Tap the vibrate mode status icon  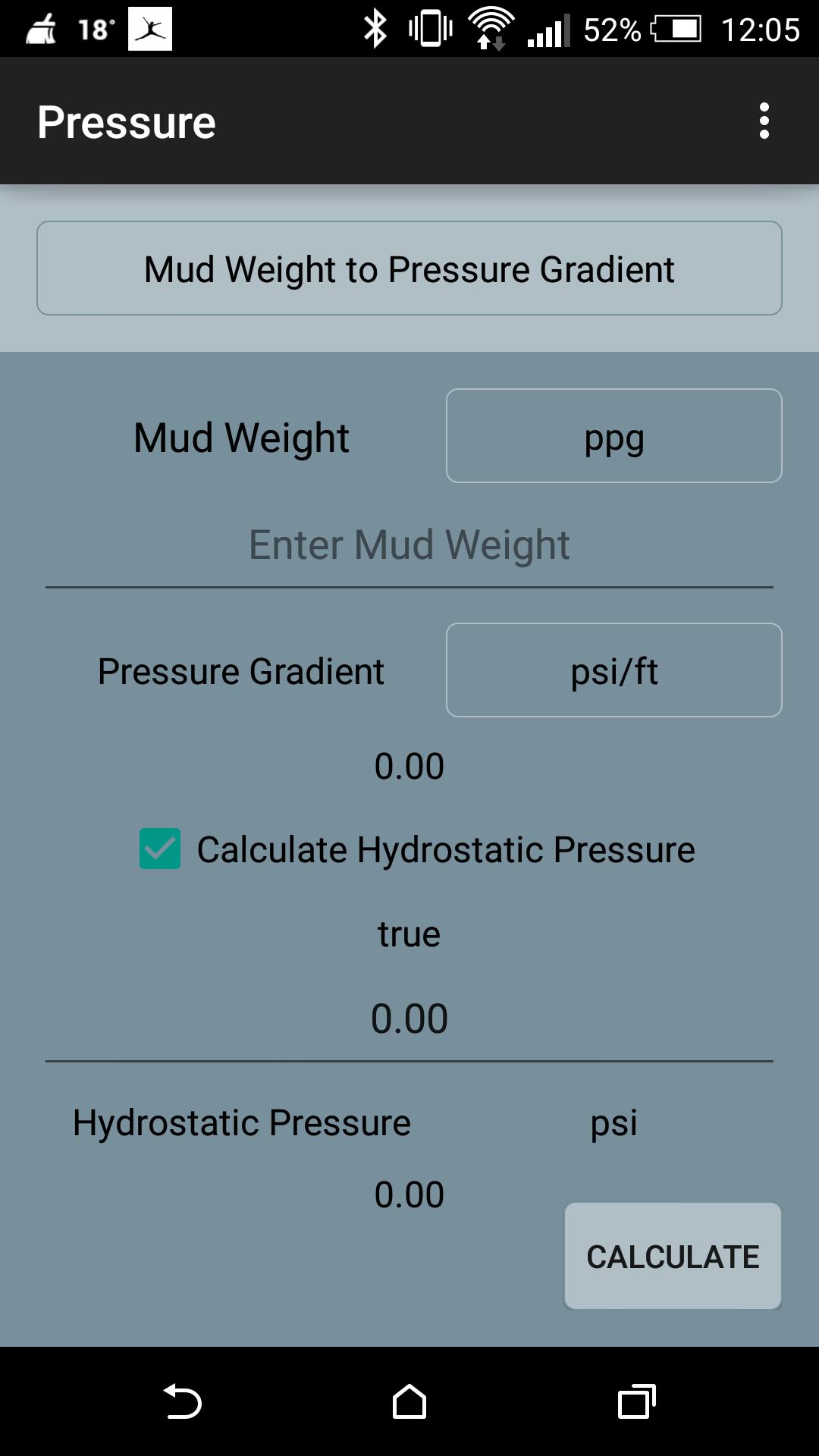point(428,27)
